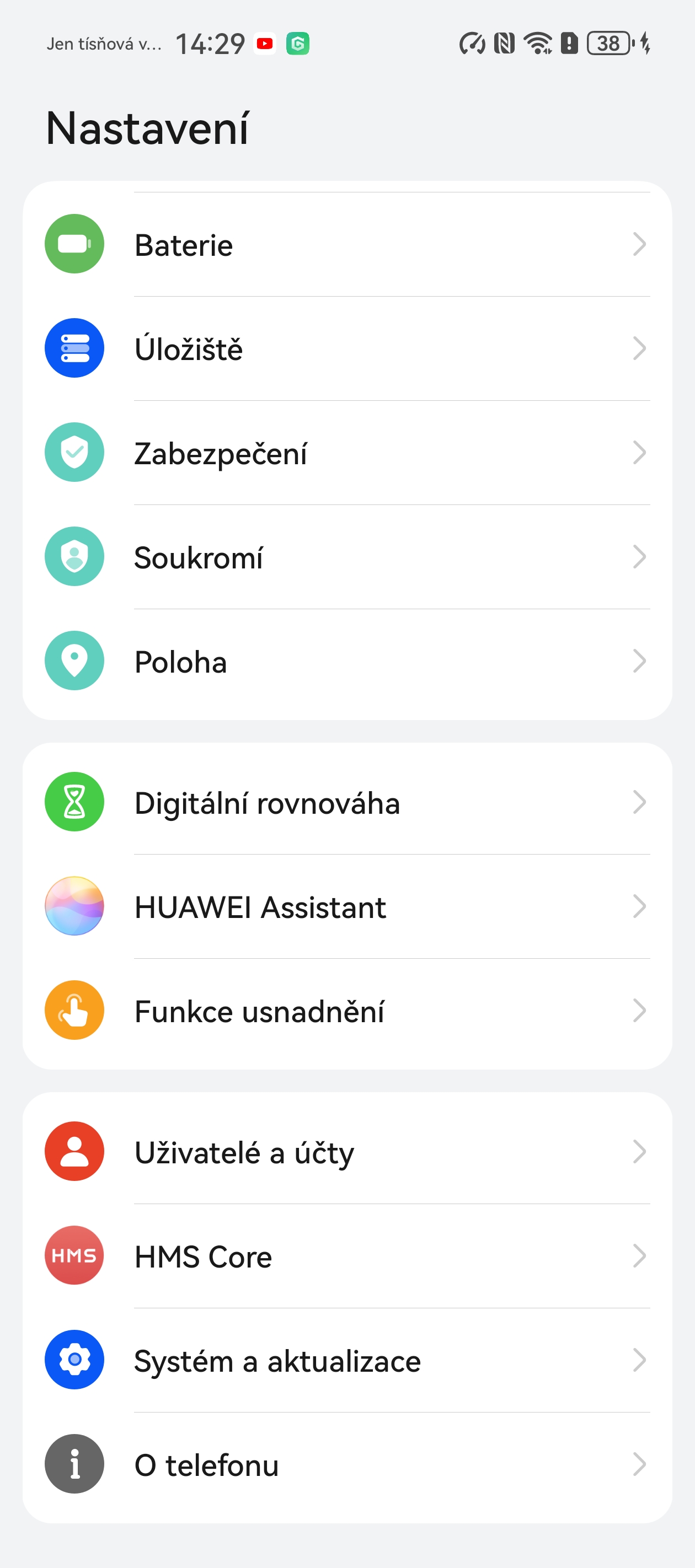Open the HMS Core entry
This screenshot has height=1568, width=695.
click(x=347, y=1256)
